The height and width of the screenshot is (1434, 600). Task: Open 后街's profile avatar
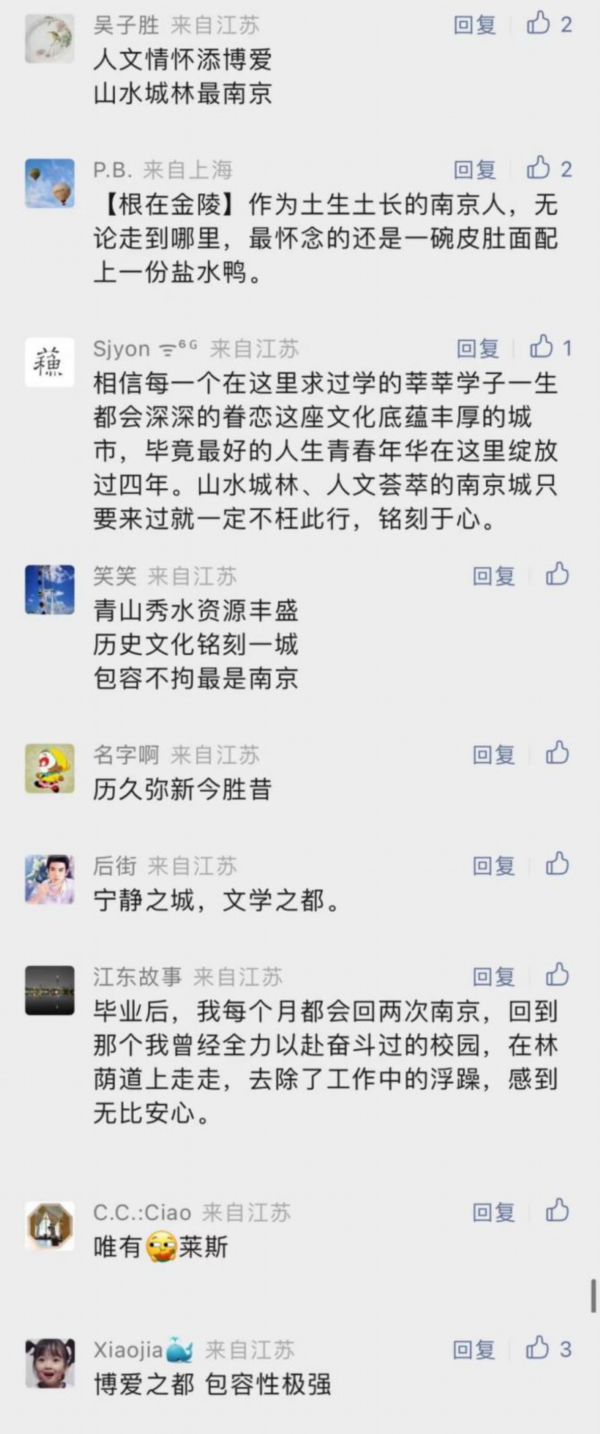pos(49,879)
